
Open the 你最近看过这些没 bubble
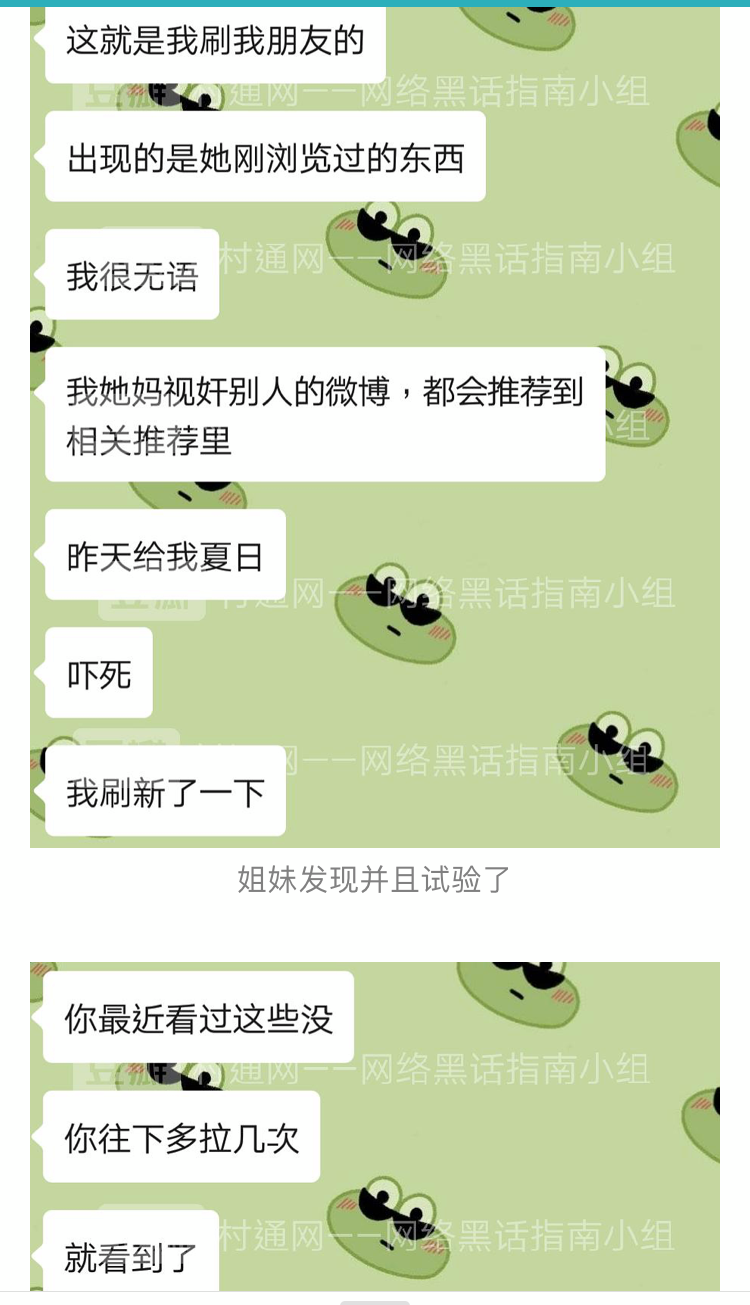click(x=195, y=1018)
